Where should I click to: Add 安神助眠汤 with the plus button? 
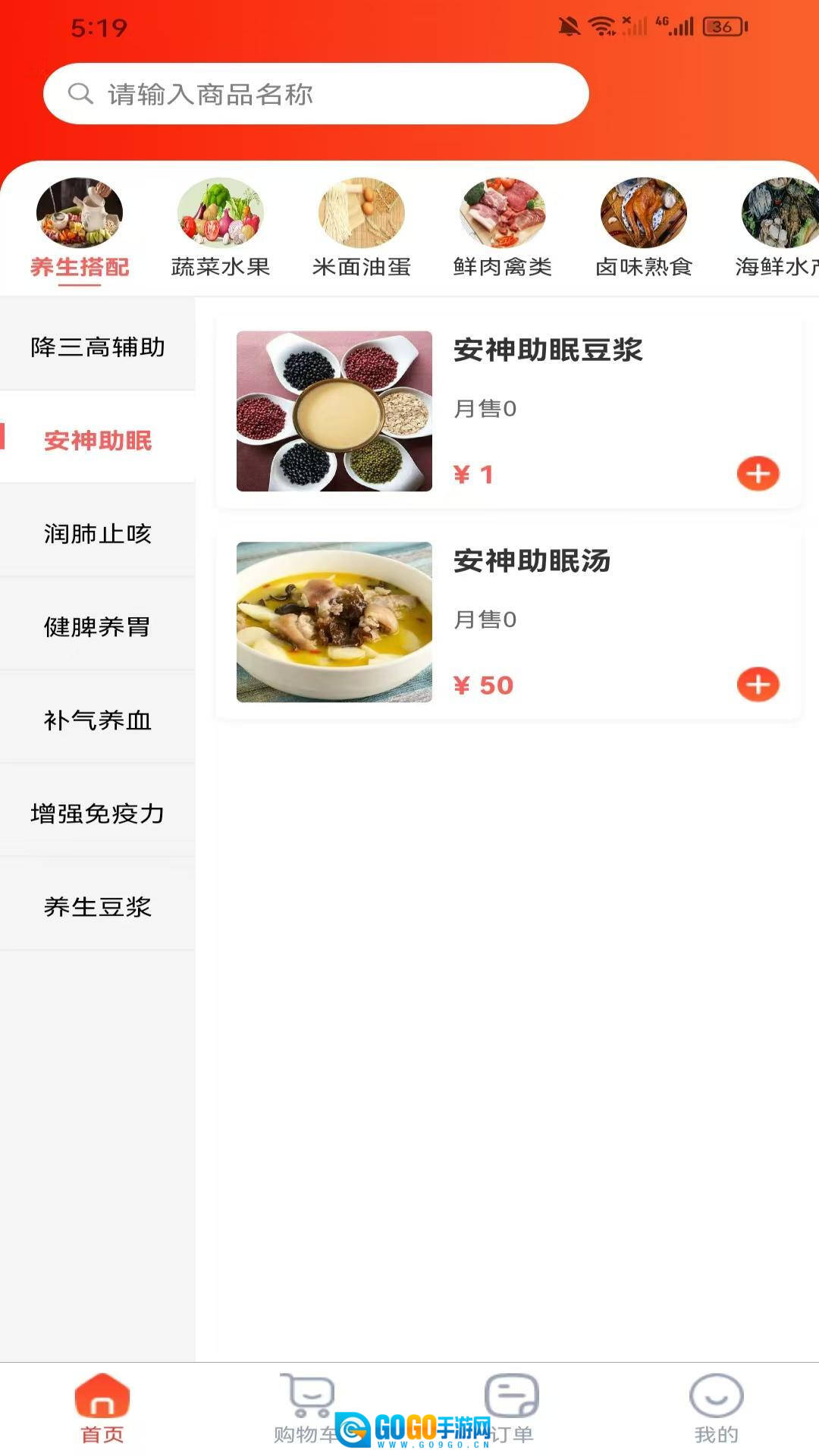click(x=757, y=684)
